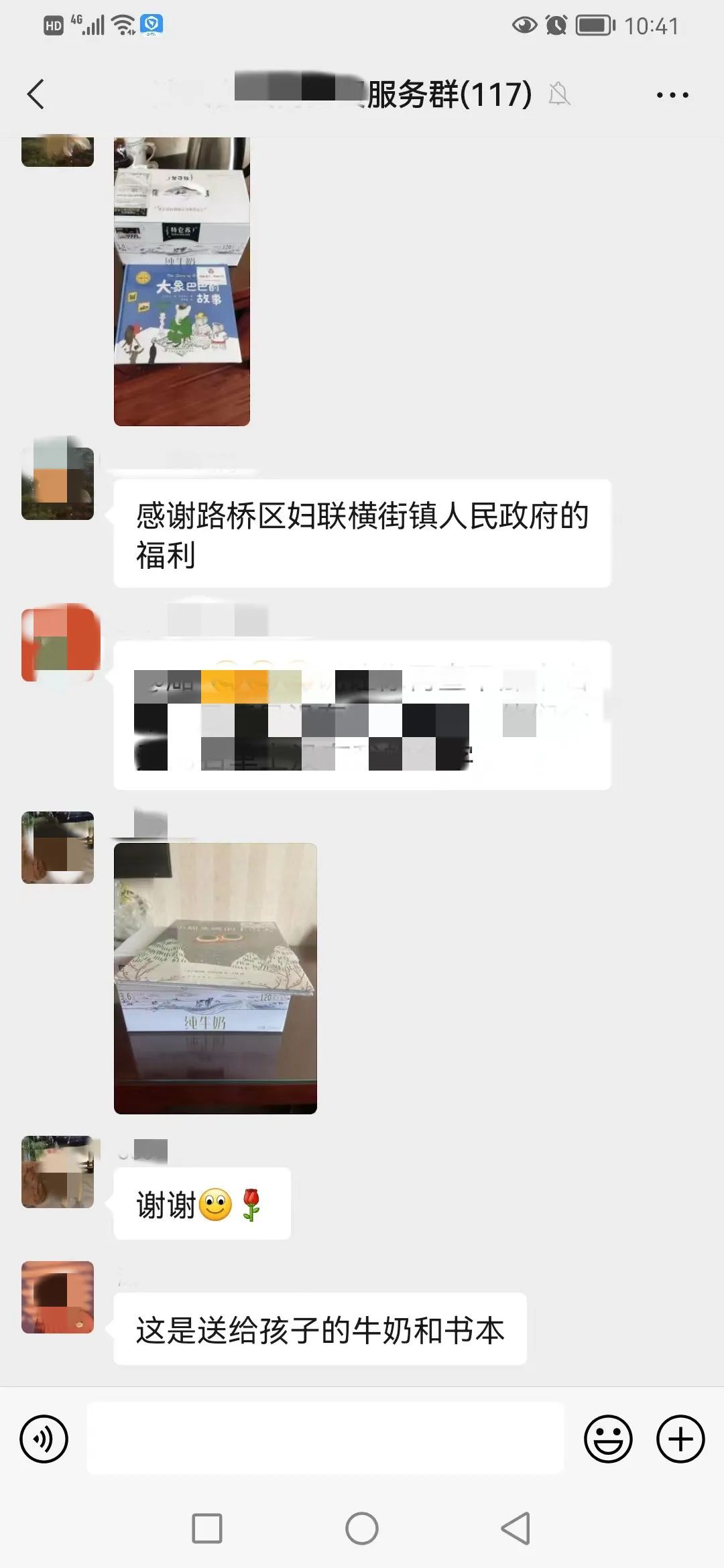Focus the message text field
The height and width of the screenshot is (1568, 724).
tap(326, 1438)
